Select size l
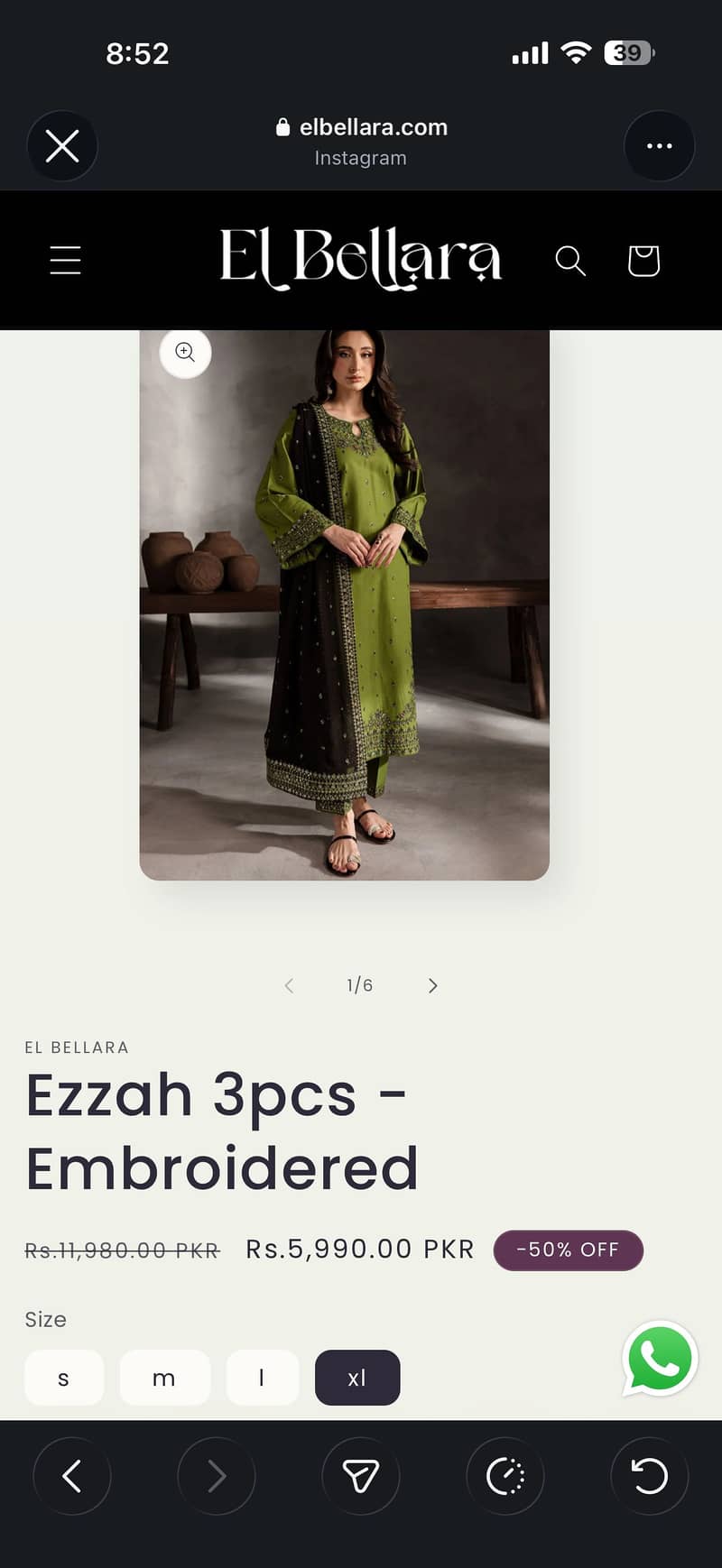This screenshot has height=1568, width=722. tap(262, 1378)
